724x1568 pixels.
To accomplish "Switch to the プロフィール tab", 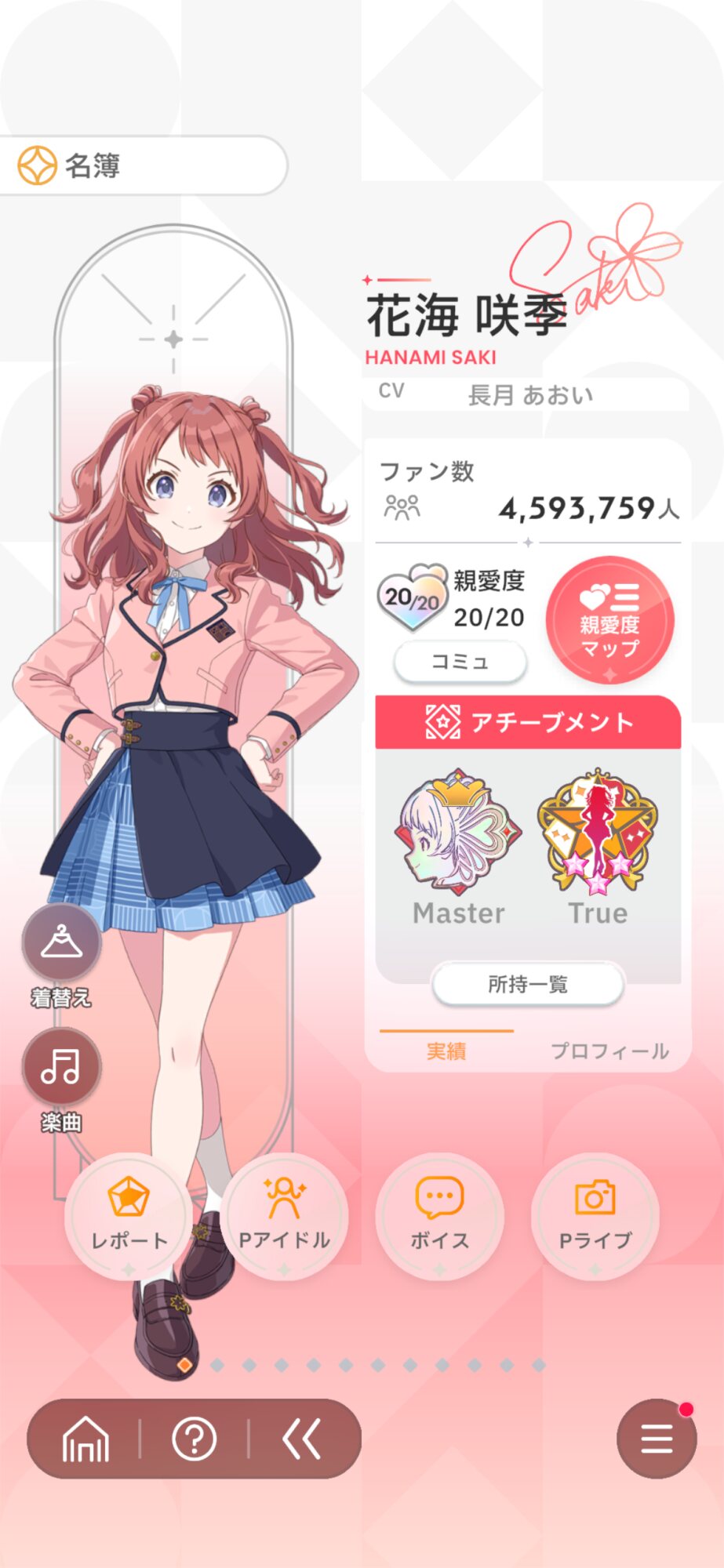I will tap(609, 1051).
